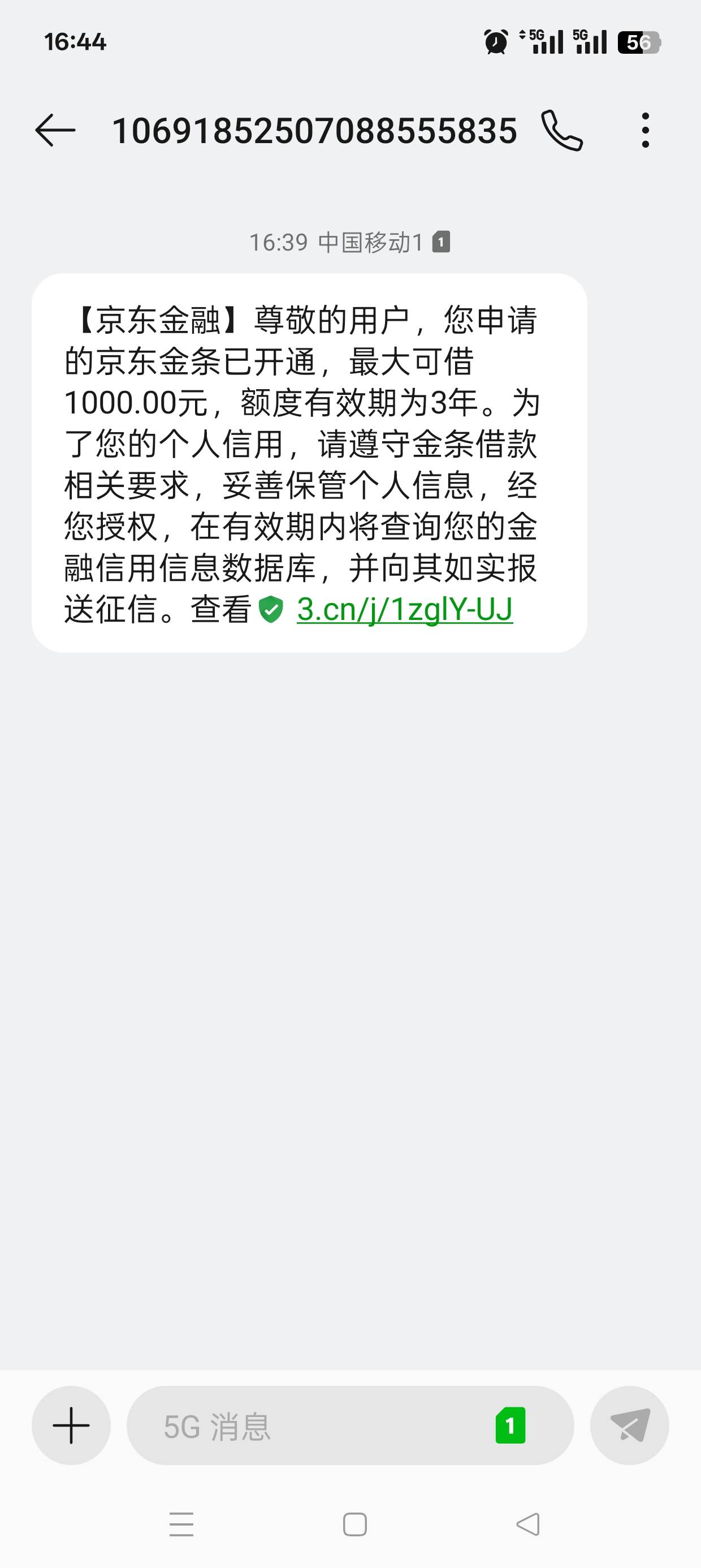Open the plus attachment button

pyautogui.click(x=71, y=1425)
